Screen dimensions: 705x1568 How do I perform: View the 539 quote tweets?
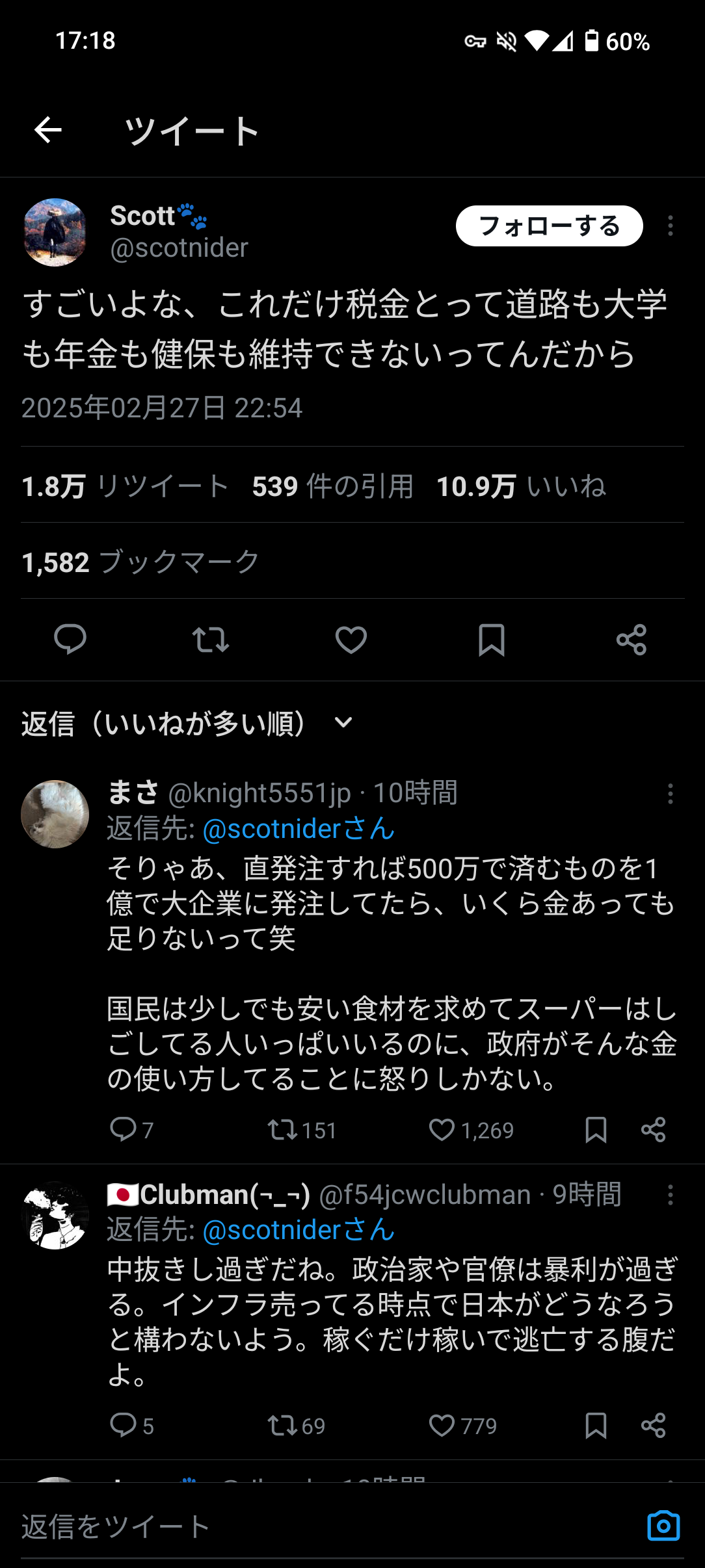pos(332,486)
